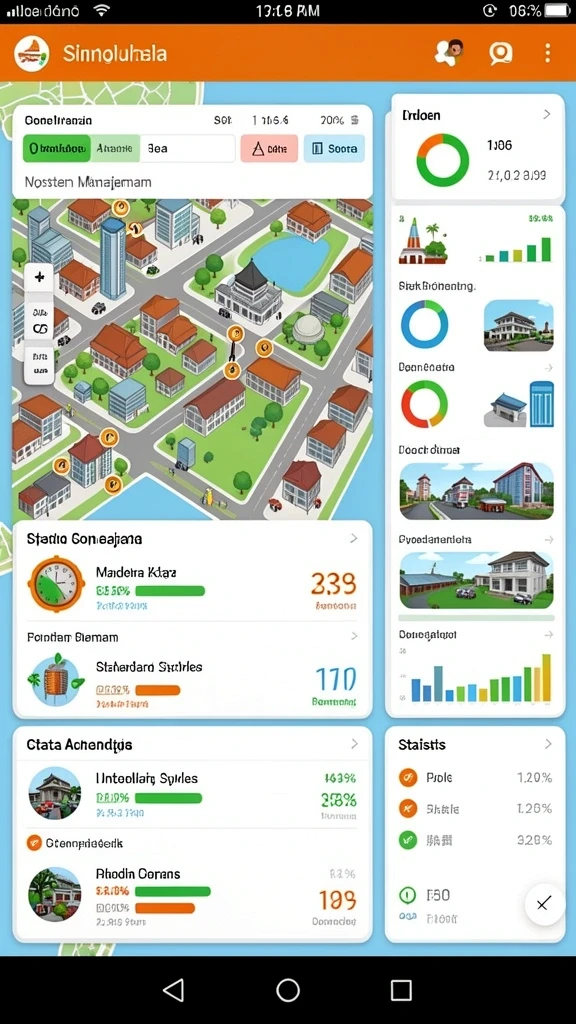This screenshot has width=576, height=1024.
Task: Go back with the system back button
Action: [x=173, y=990]
